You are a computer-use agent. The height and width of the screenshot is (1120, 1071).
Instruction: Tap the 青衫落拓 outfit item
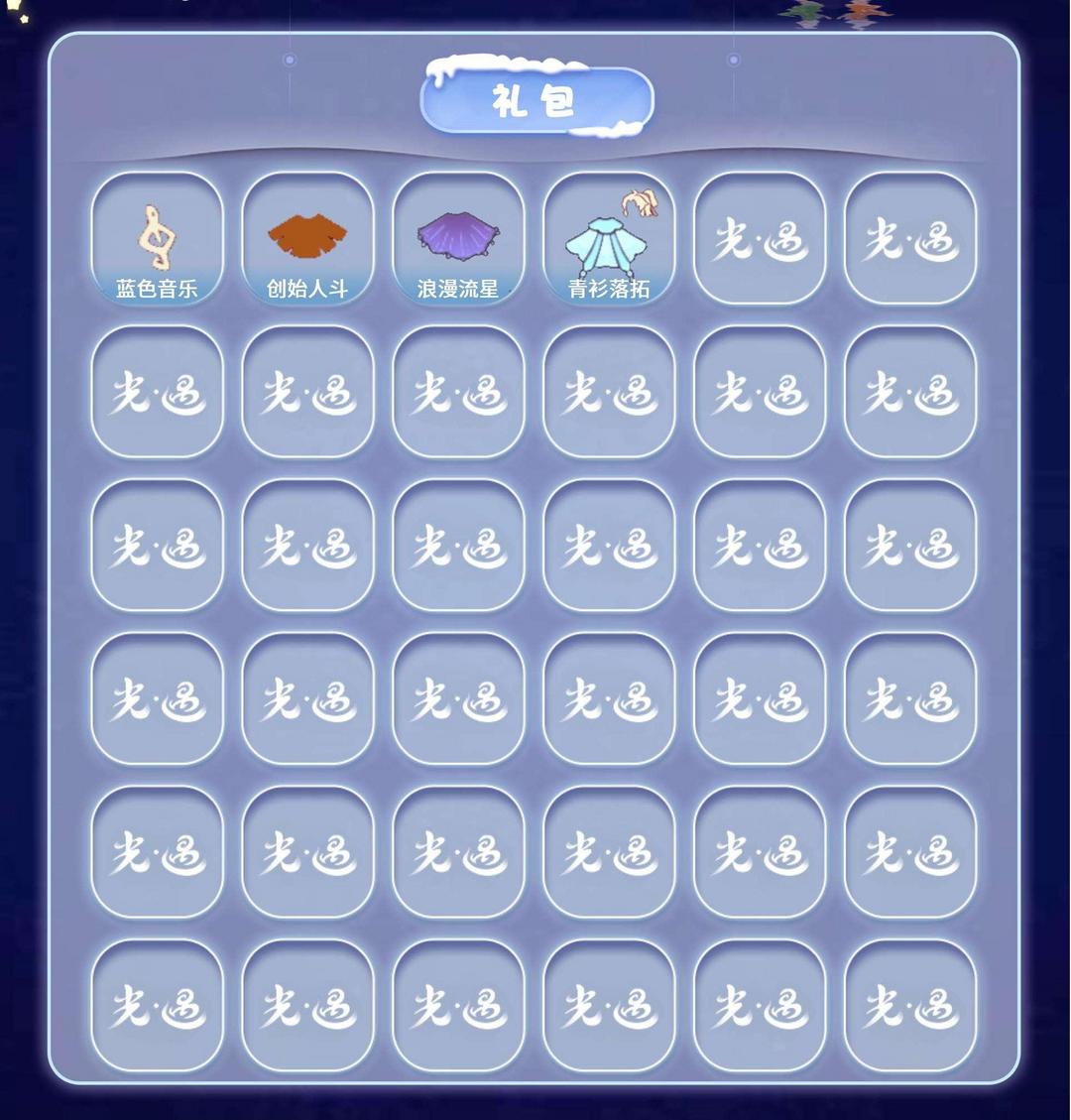[609, 239]
